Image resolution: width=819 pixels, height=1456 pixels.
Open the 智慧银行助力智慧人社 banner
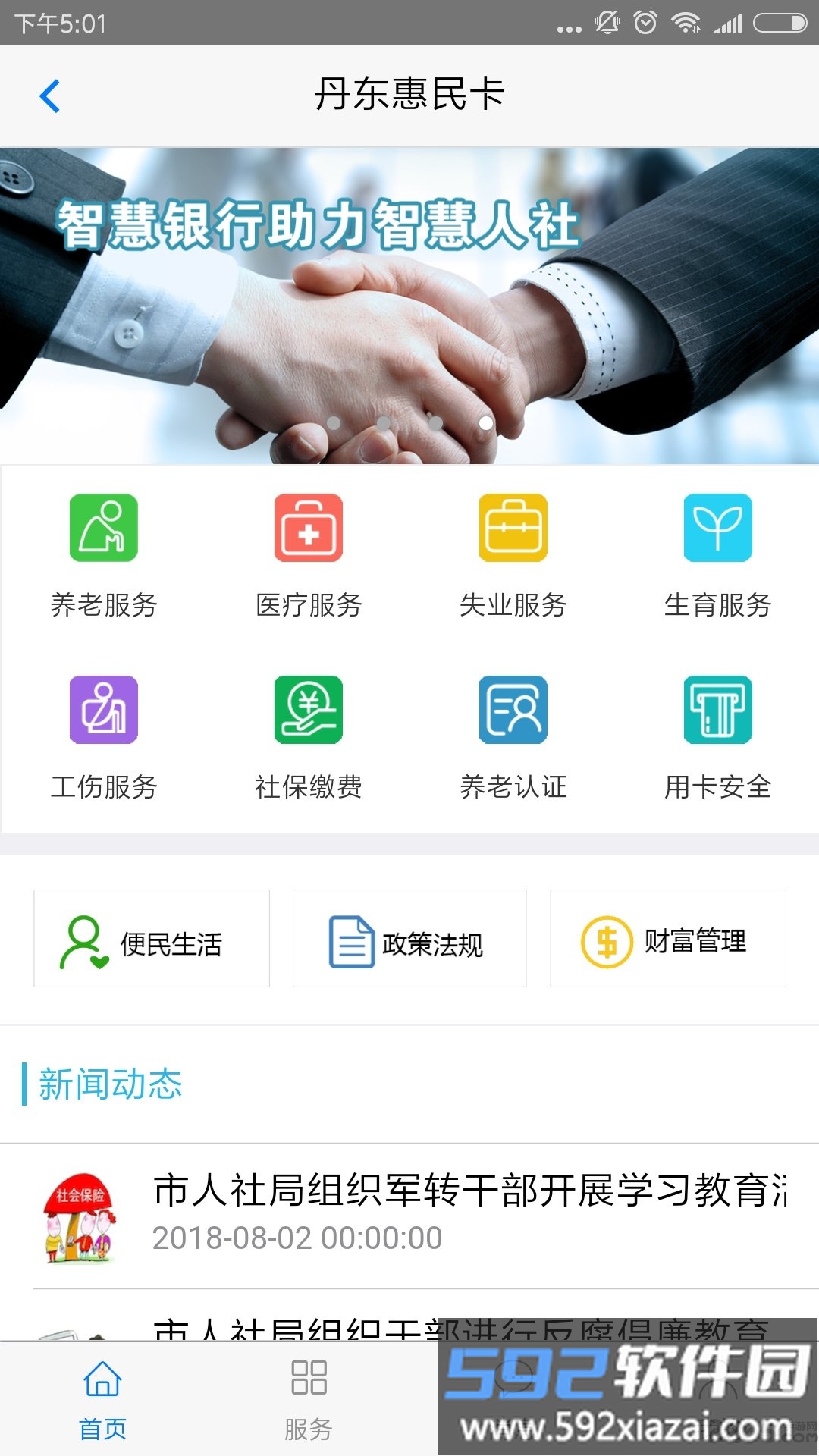pyautogui.click(x=409, y=305)
